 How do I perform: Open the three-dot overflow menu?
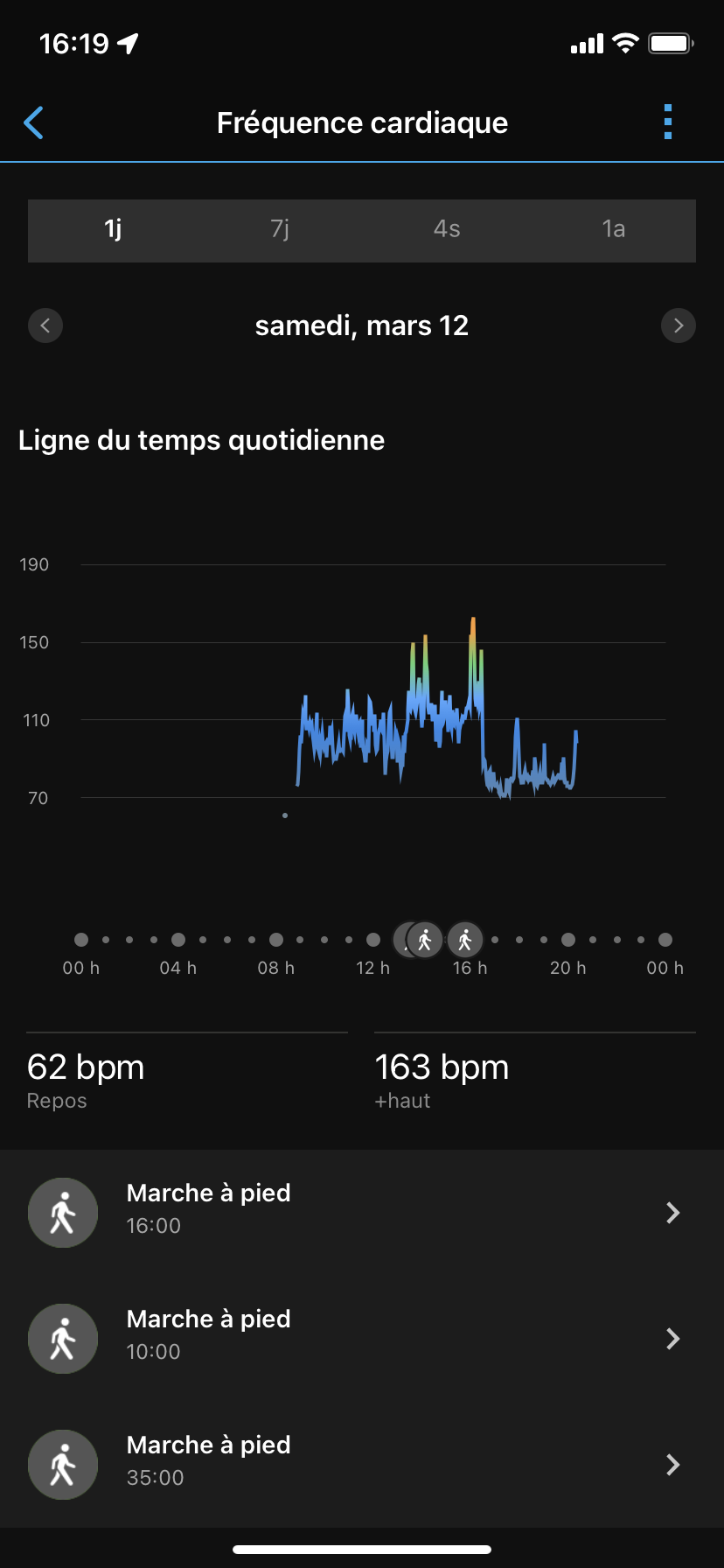click(668, 122)
